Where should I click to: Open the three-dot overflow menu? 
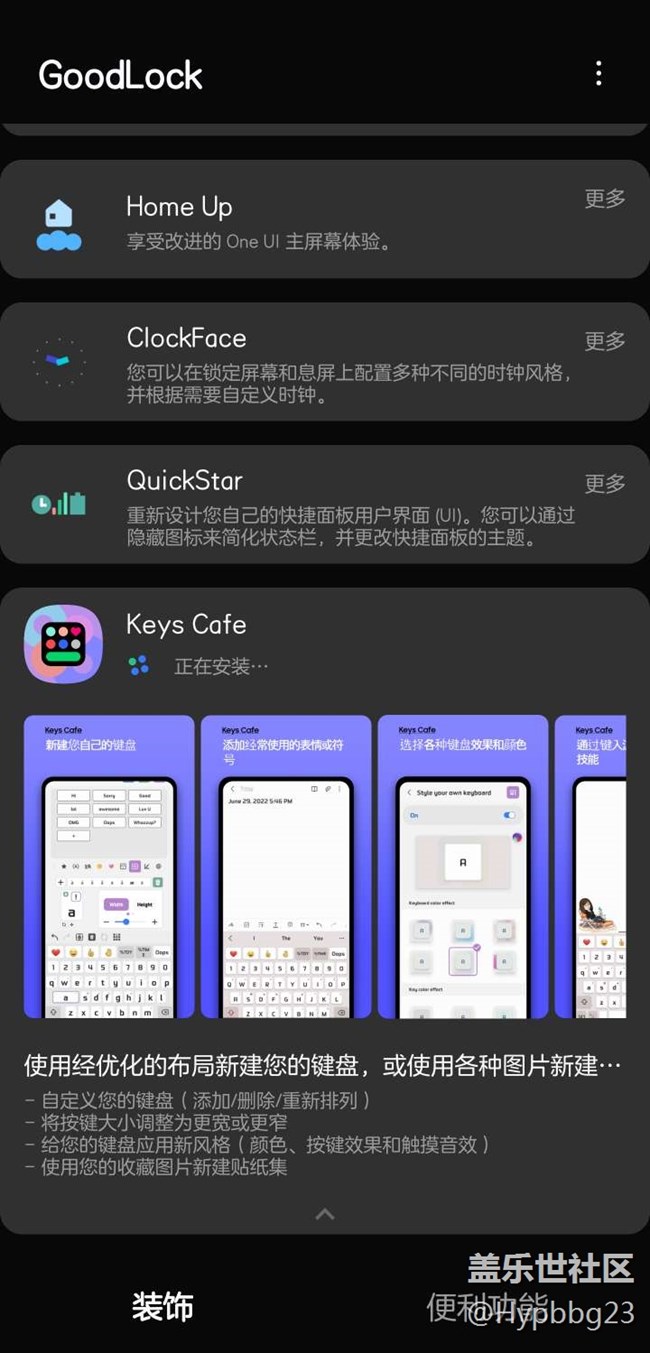(x=598, y=73)
